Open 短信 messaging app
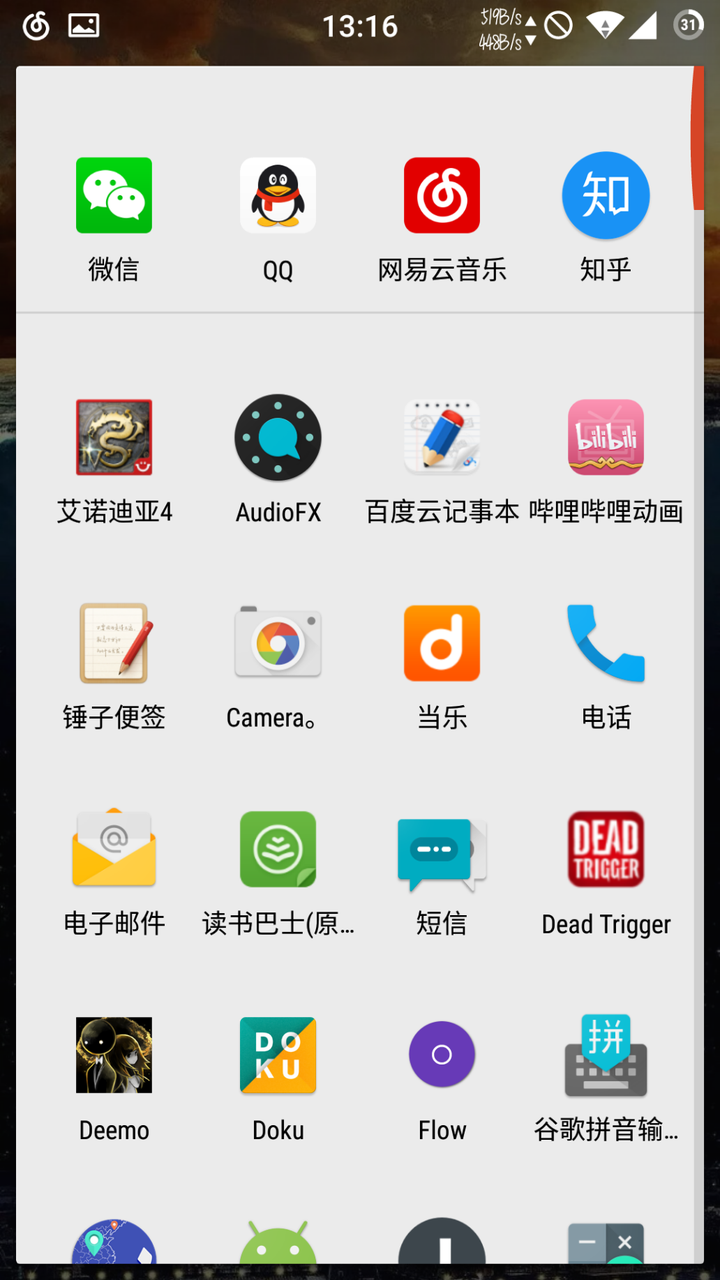 [442, 849]
